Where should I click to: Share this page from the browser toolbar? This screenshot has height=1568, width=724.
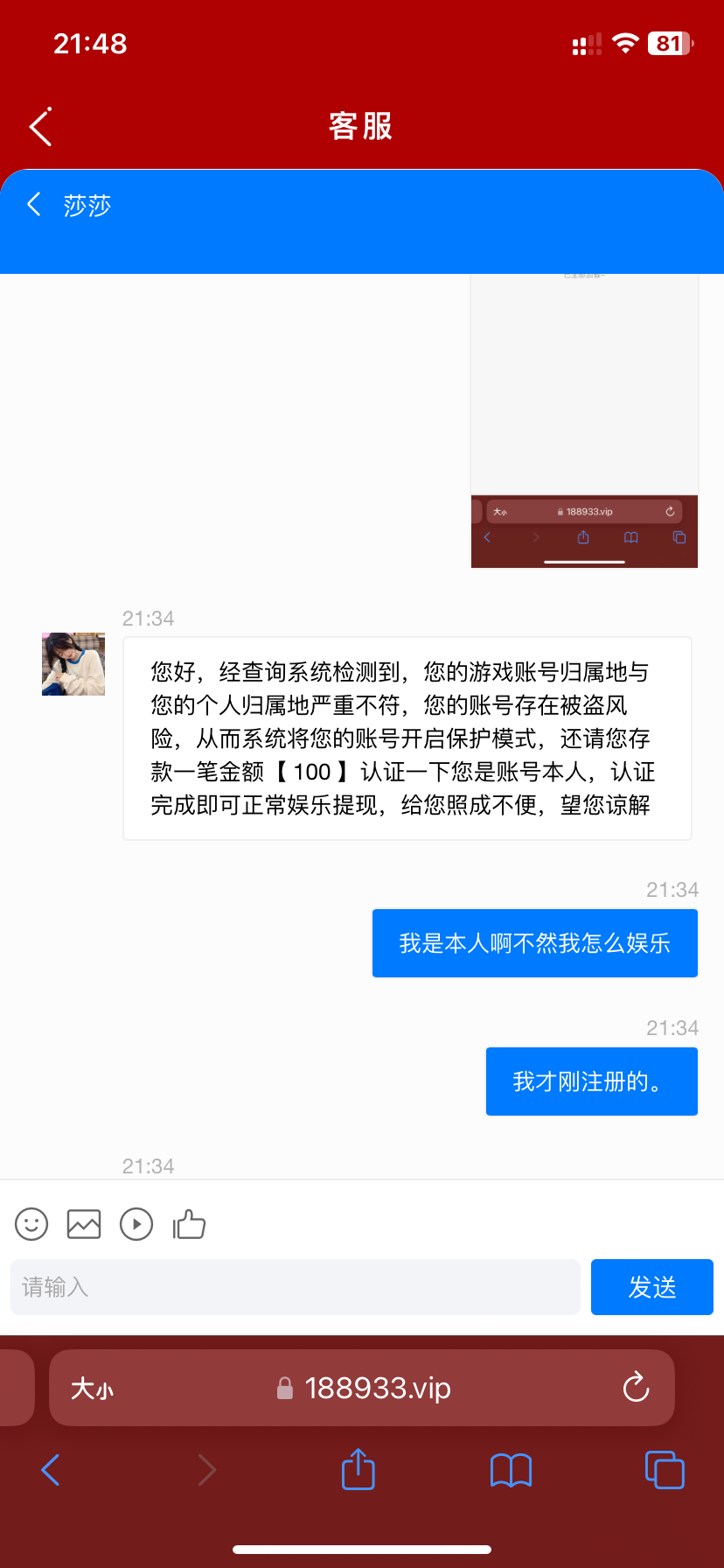358,1470
